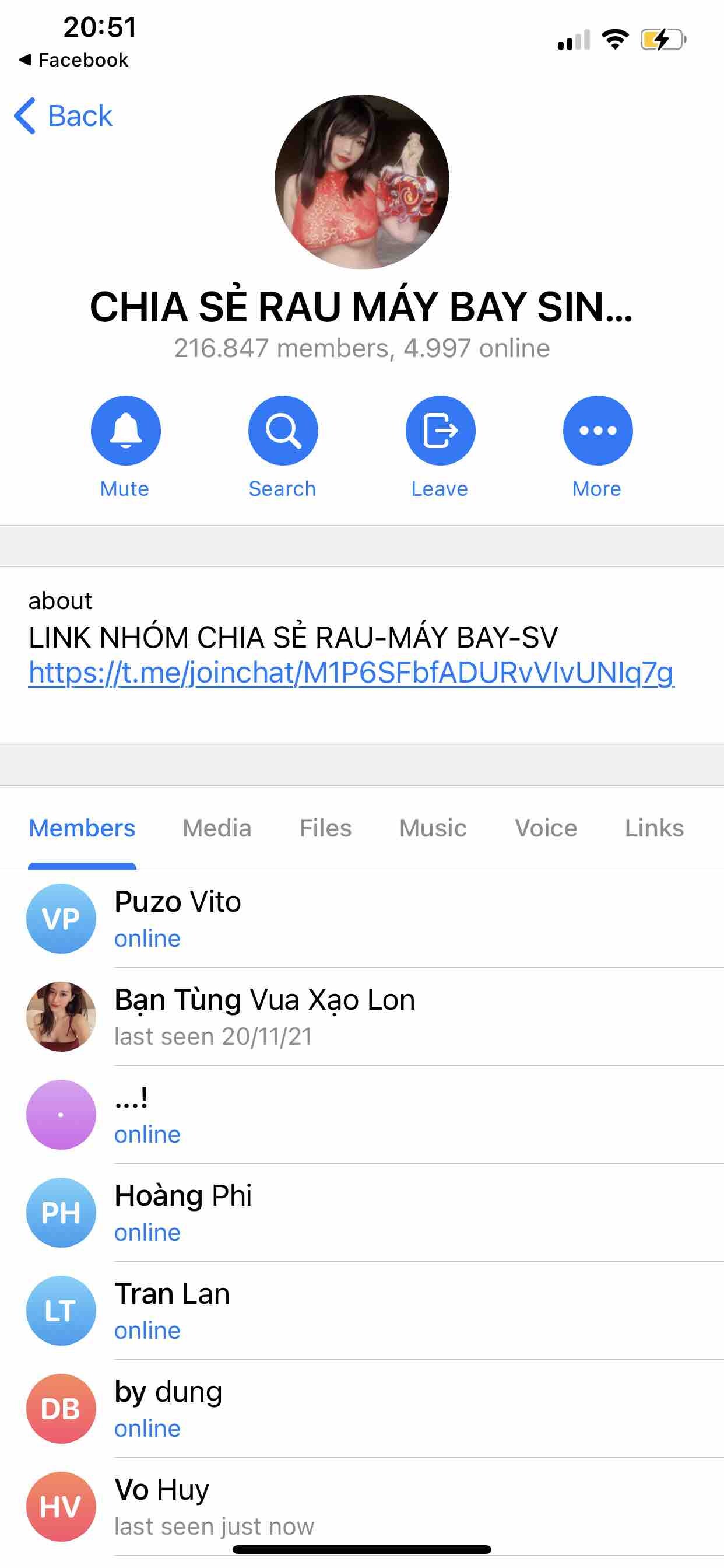The width and height of the screenshot is (724, 1568).
Task: Leave this group
Action: tap(440, 431)
